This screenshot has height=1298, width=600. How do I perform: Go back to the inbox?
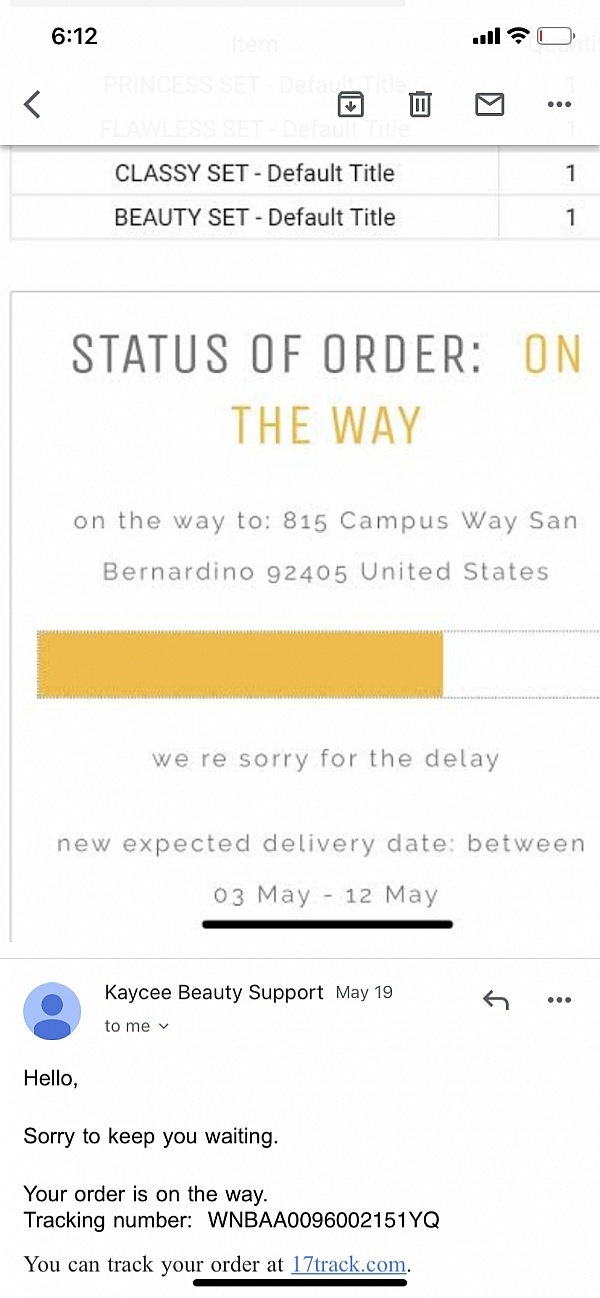point(32,104)
